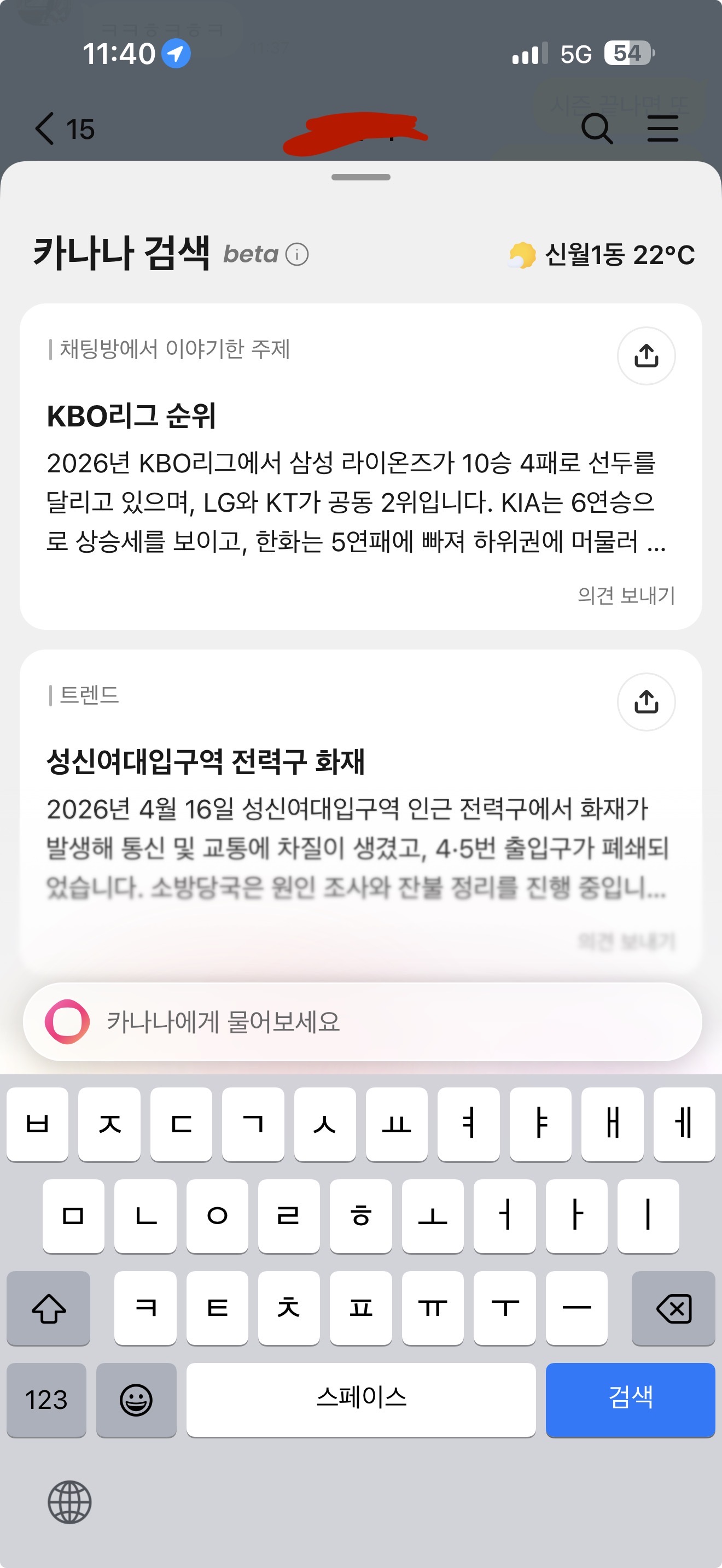Image resolution: width=722 pixels, height=1568 pixels.
Task: Send feedback on KBO리그 순위 card
Action: (x=626, y=595)
